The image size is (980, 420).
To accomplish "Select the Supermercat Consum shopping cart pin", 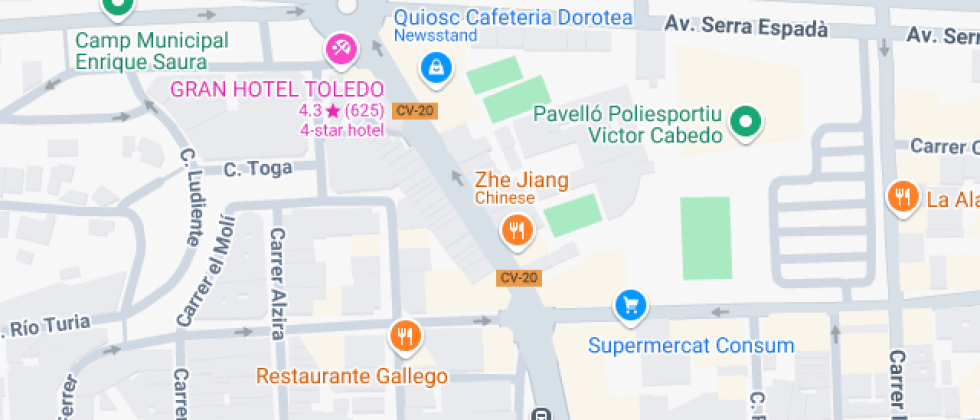I will [629, 306].
